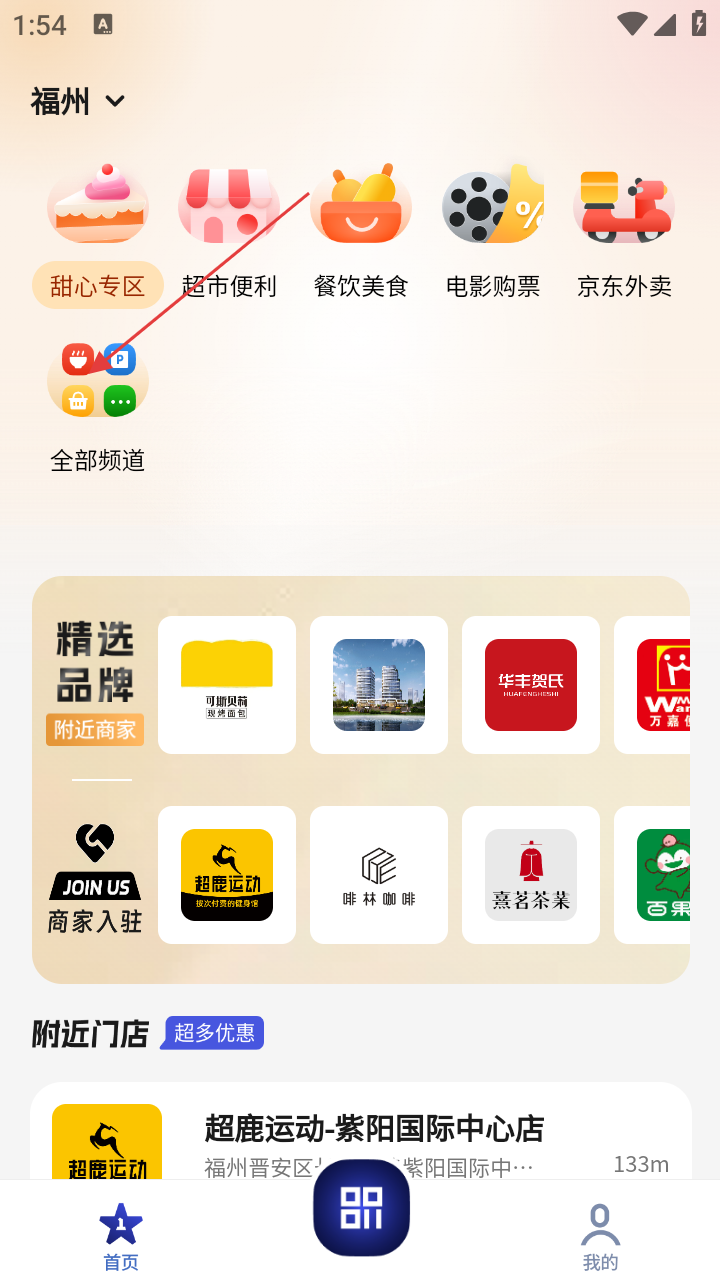Open the building photo brand tile
Image resolution: width=720 pixels, height=1280 pixels.
click(x=379, y=685)
